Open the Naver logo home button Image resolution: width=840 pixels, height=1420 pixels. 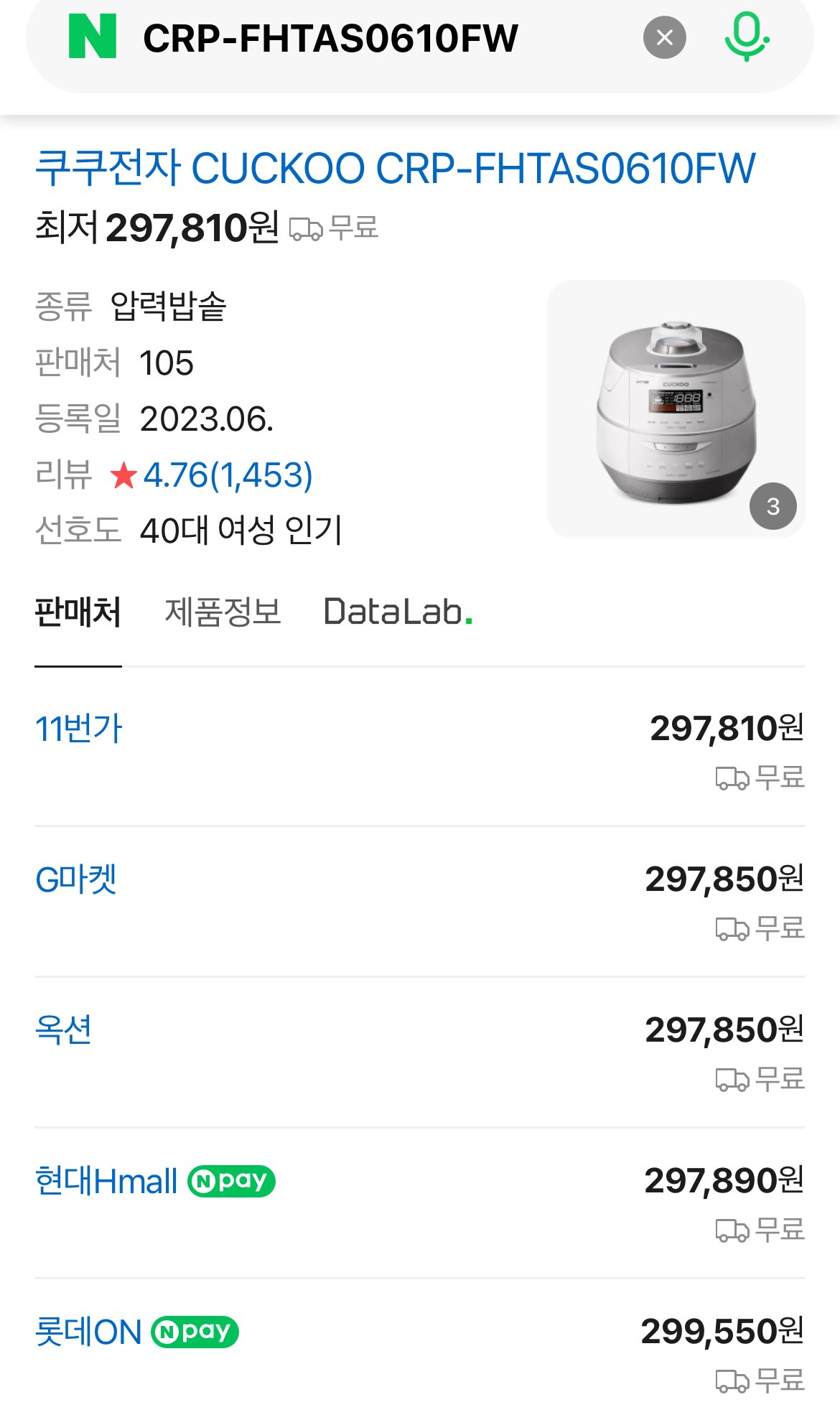click(x=93, y=37)
